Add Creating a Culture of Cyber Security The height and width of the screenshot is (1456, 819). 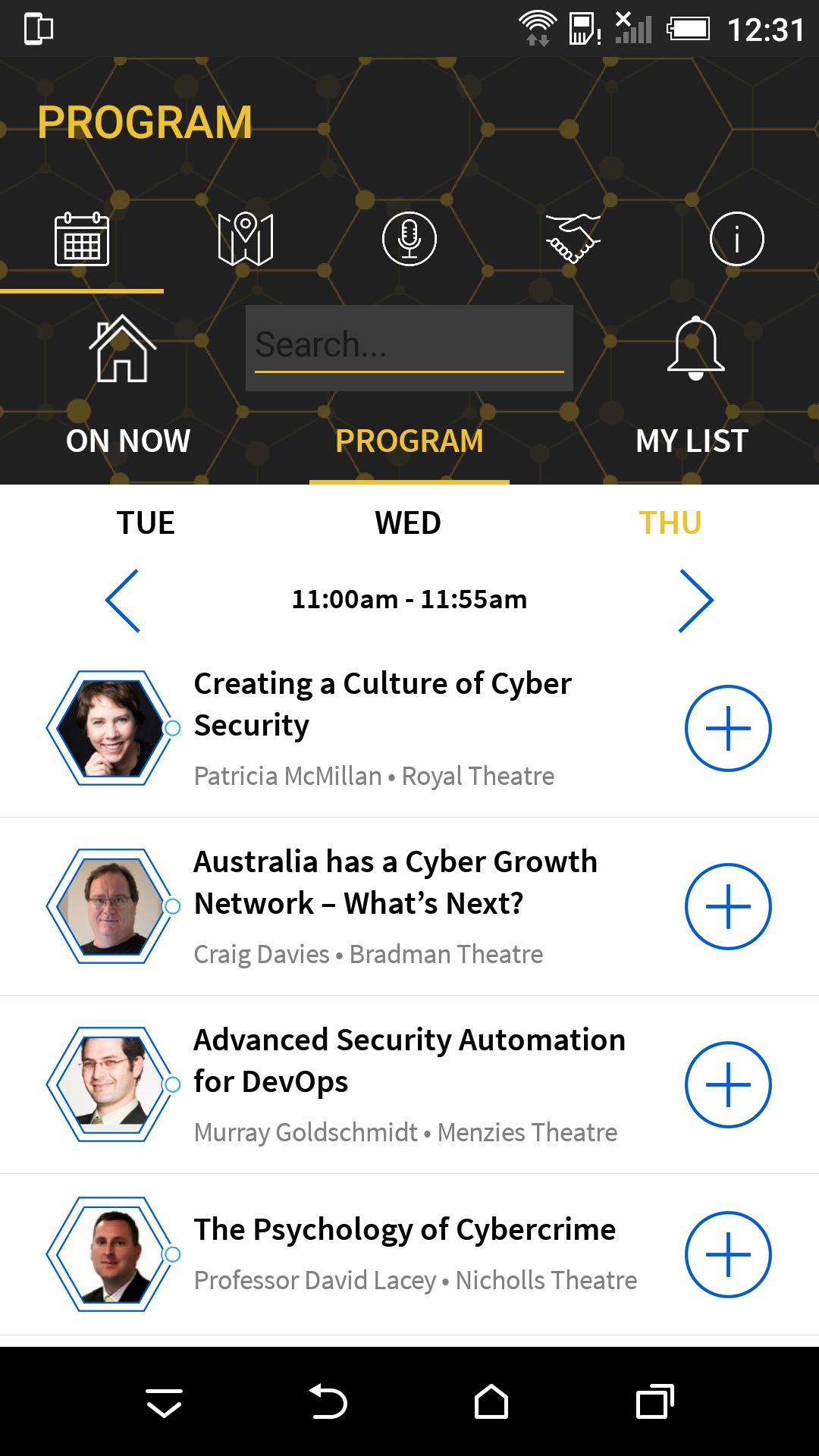(728, 728)
